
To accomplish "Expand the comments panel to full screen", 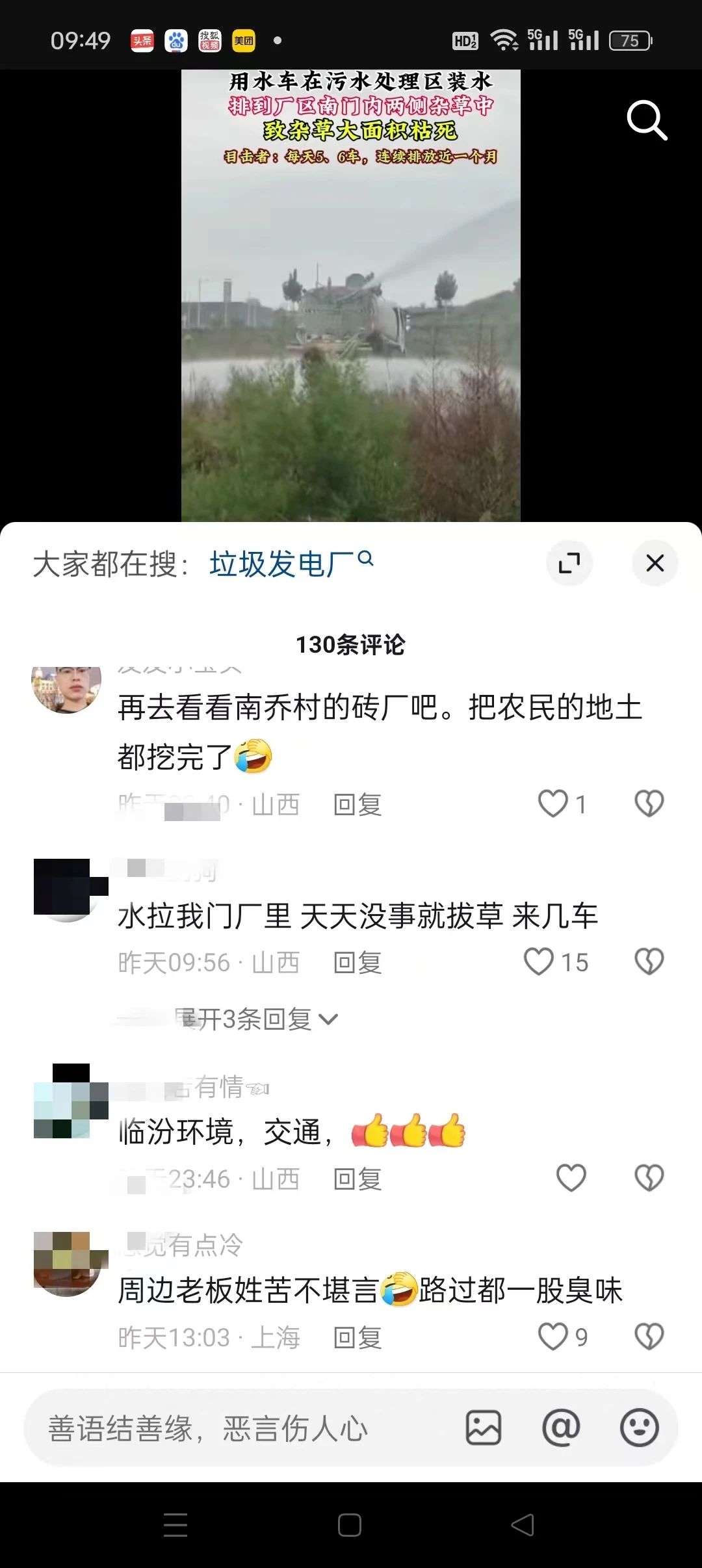I will coord(569,563).
